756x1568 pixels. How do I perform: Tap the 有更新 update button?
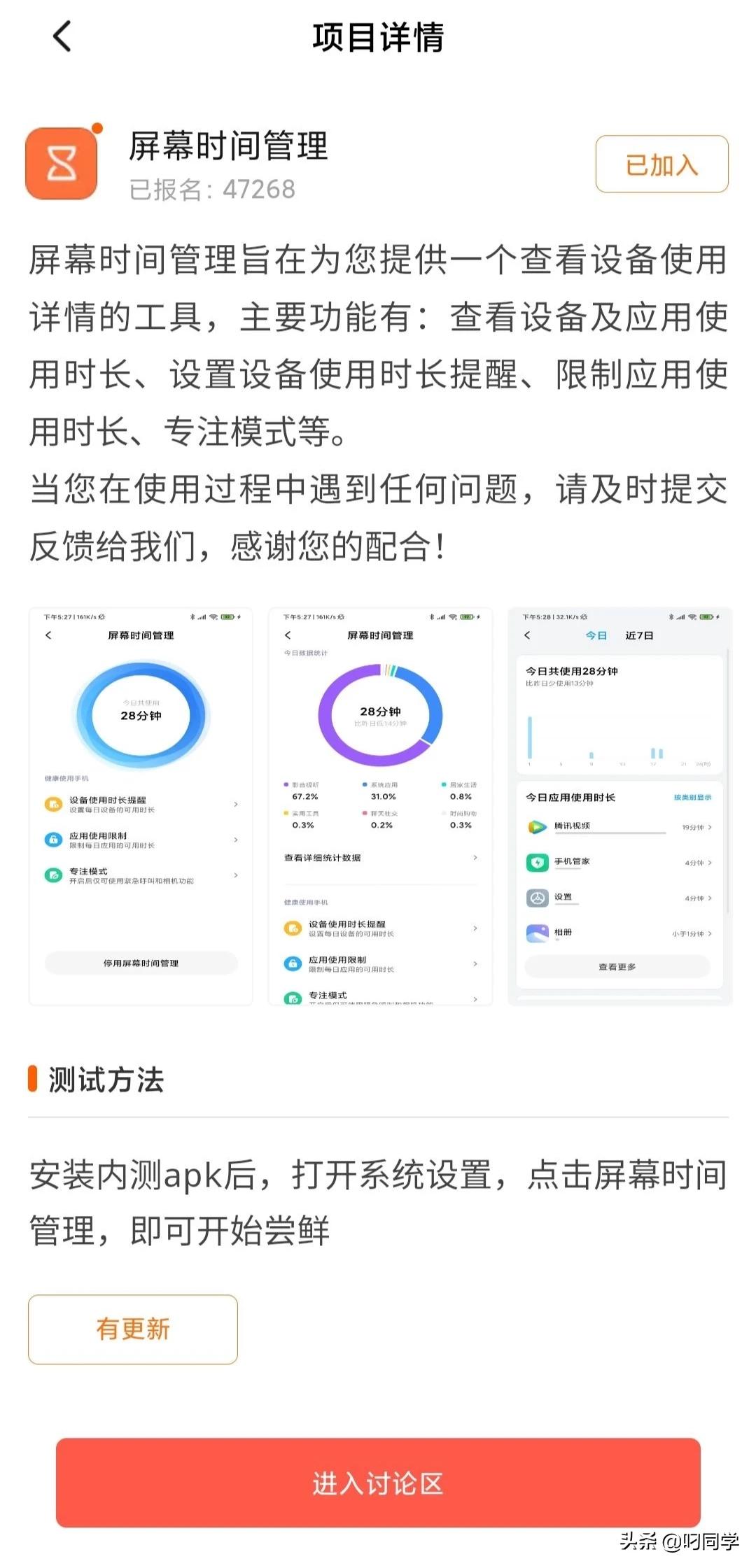tap(133, 1329)
